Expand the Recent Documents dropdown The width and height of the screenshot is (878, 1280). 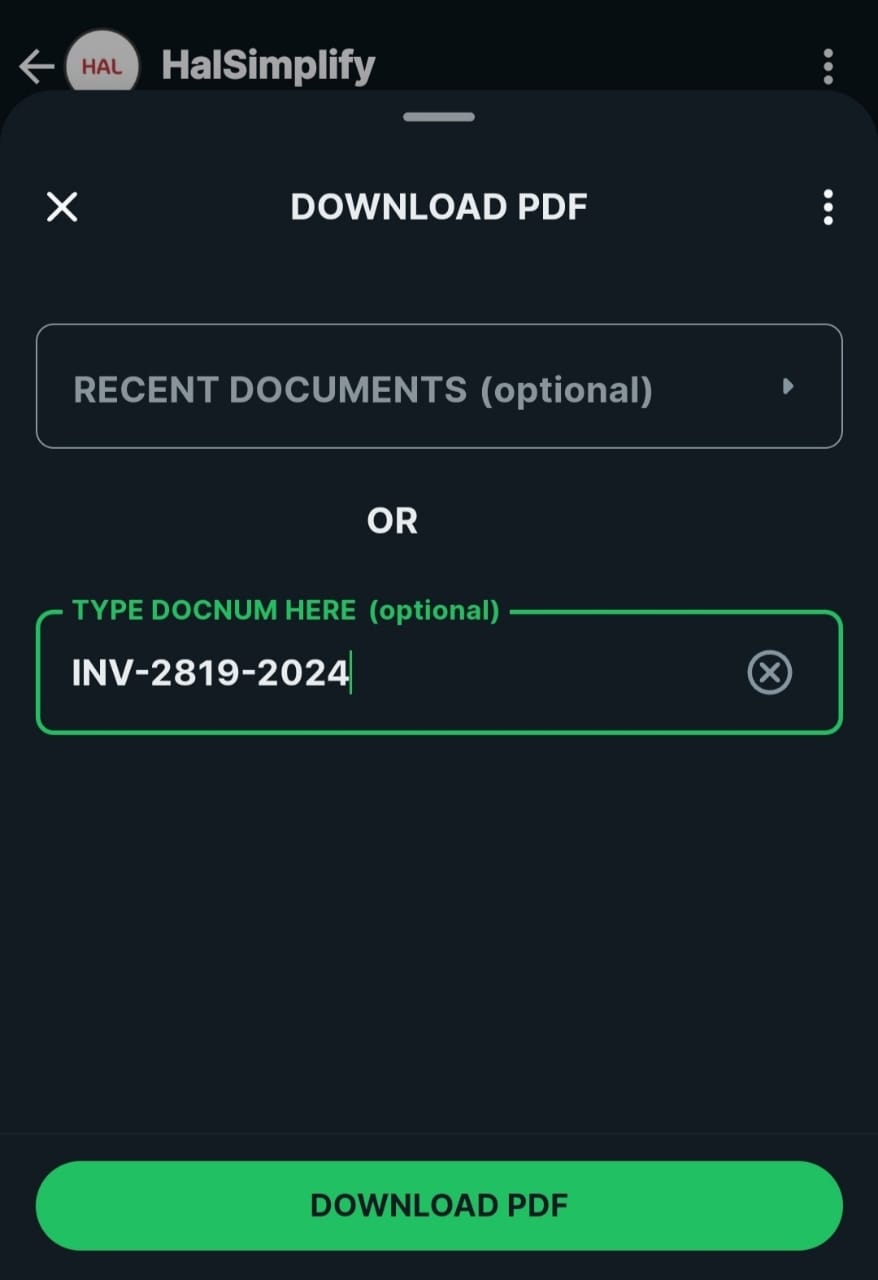(x=439, y=387)
